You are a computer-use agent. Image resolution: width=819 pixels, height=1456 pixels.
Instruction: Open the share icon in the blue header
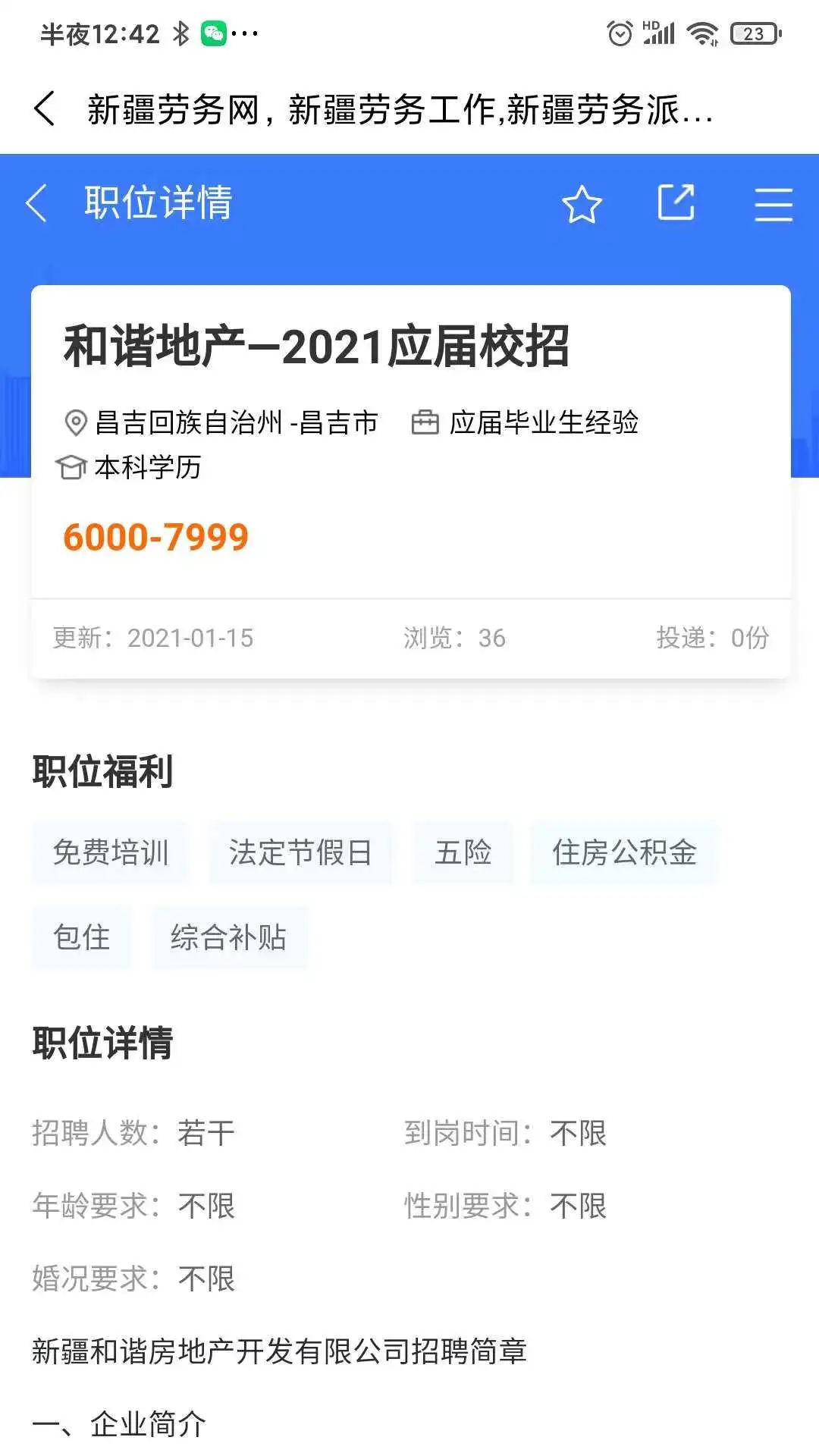677,202
